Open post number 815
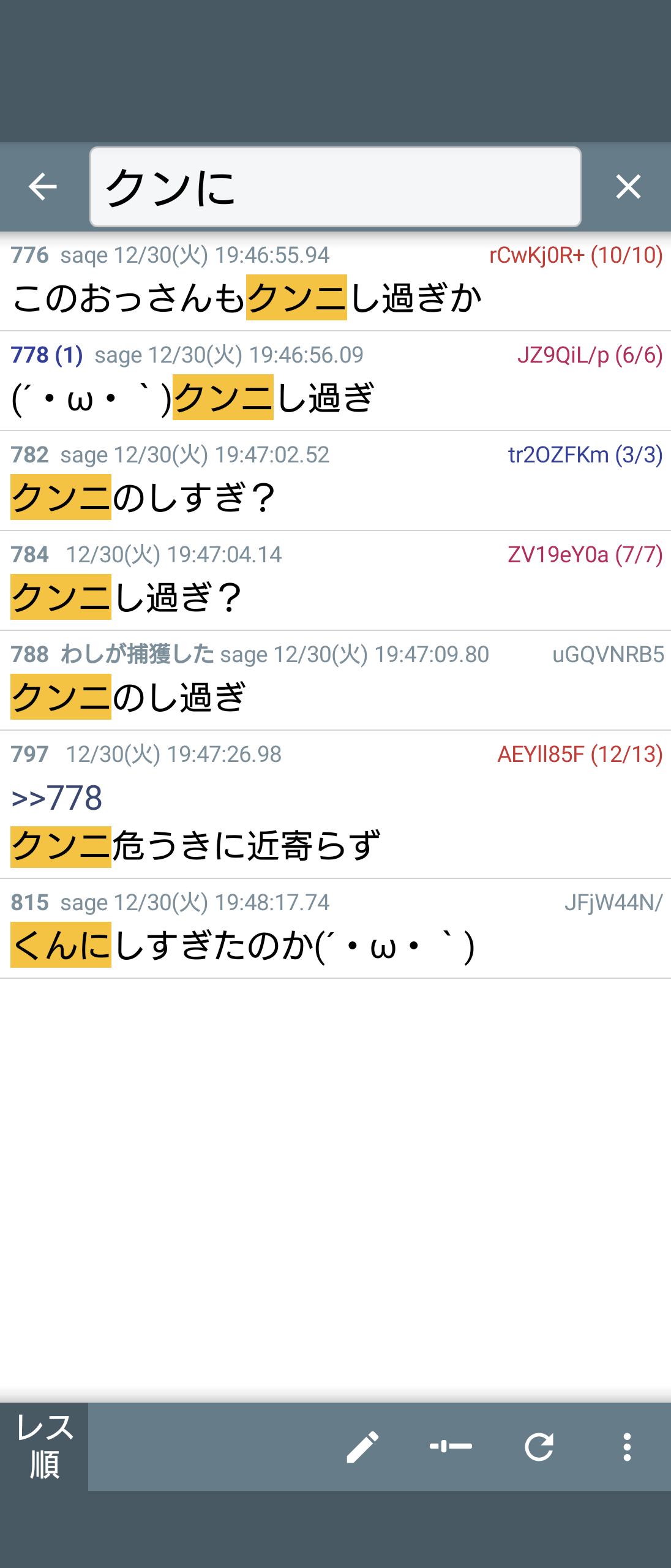 29,902
